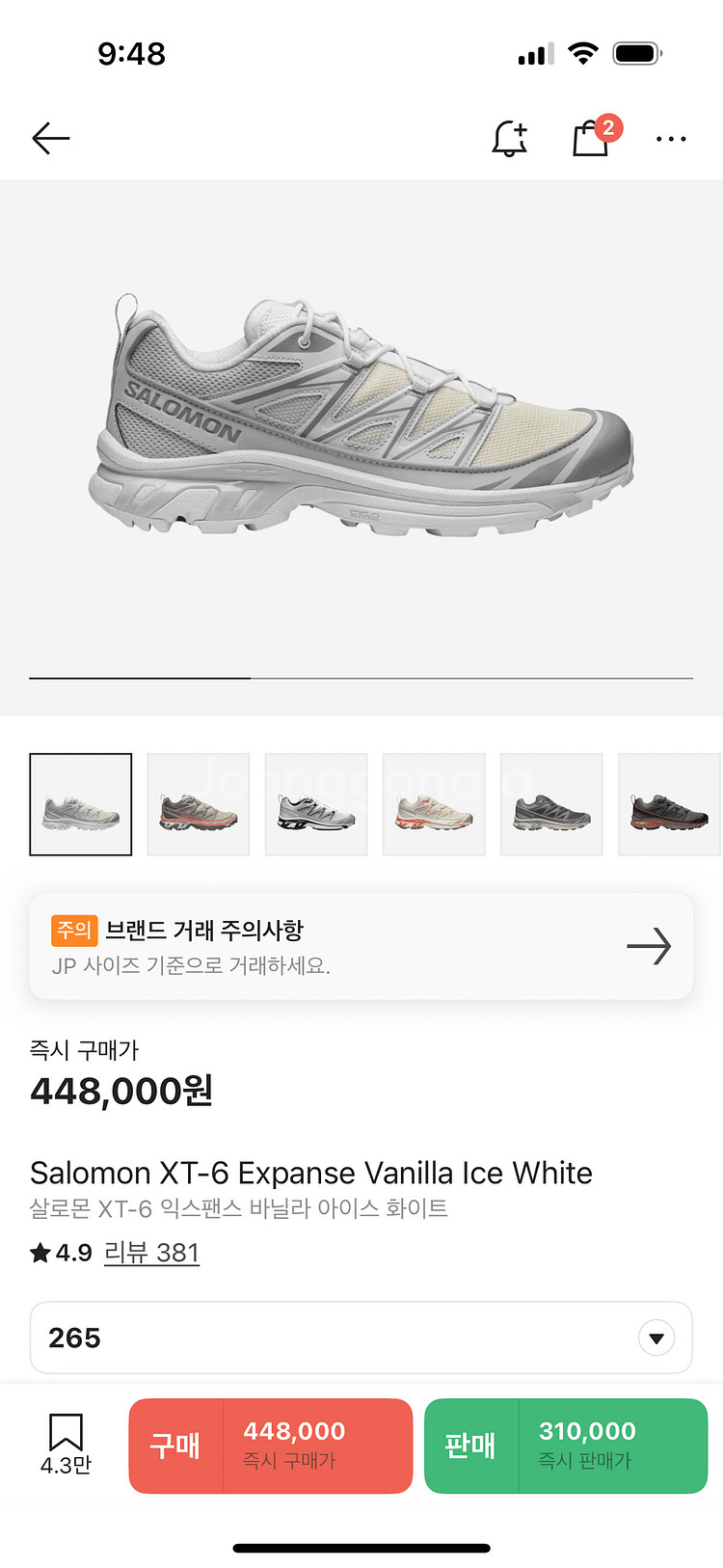This screenshot has width=723, height=1568.
Task: Select the grey and orange colorway thumbnail
Action: 199,804
